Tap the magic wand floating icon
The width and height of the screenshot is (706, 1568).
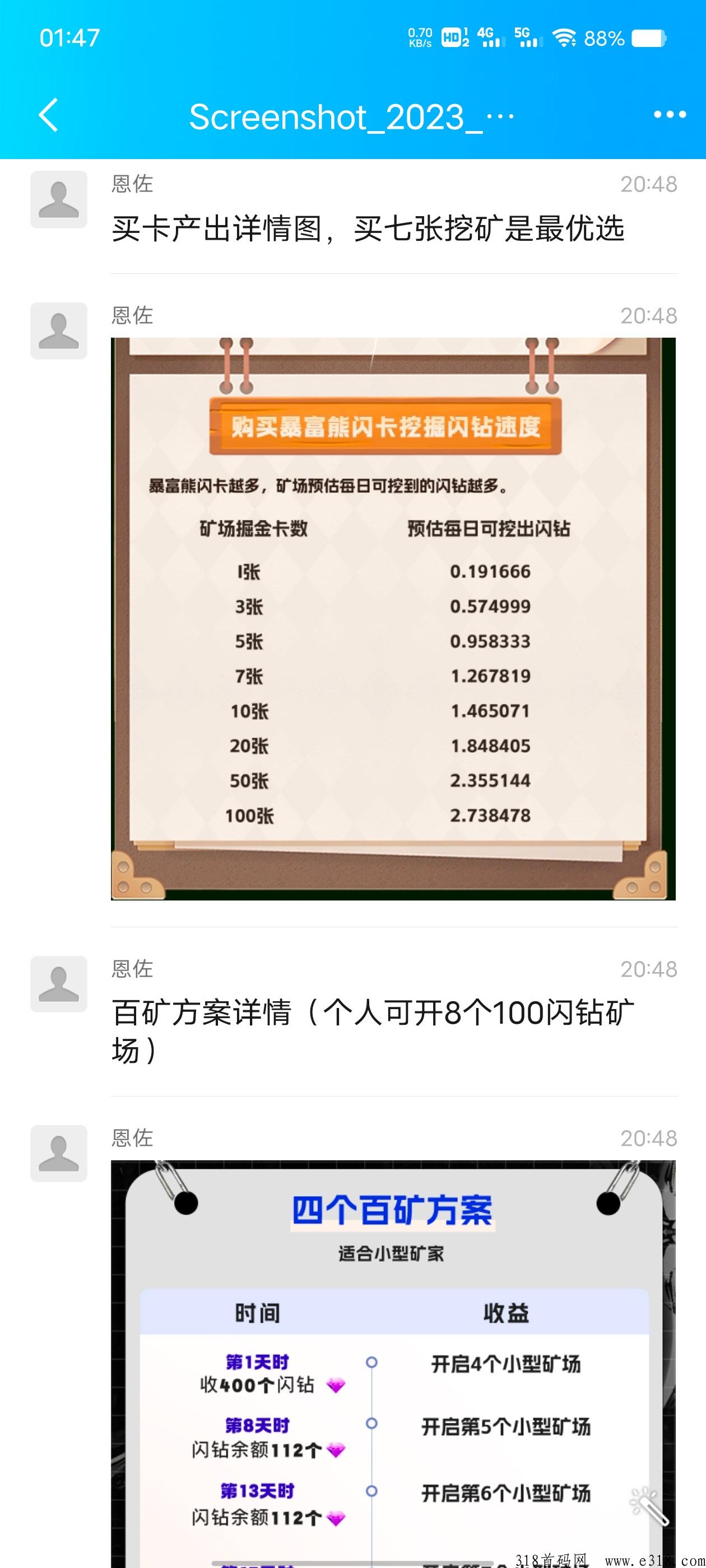(x=649, y=1506)
